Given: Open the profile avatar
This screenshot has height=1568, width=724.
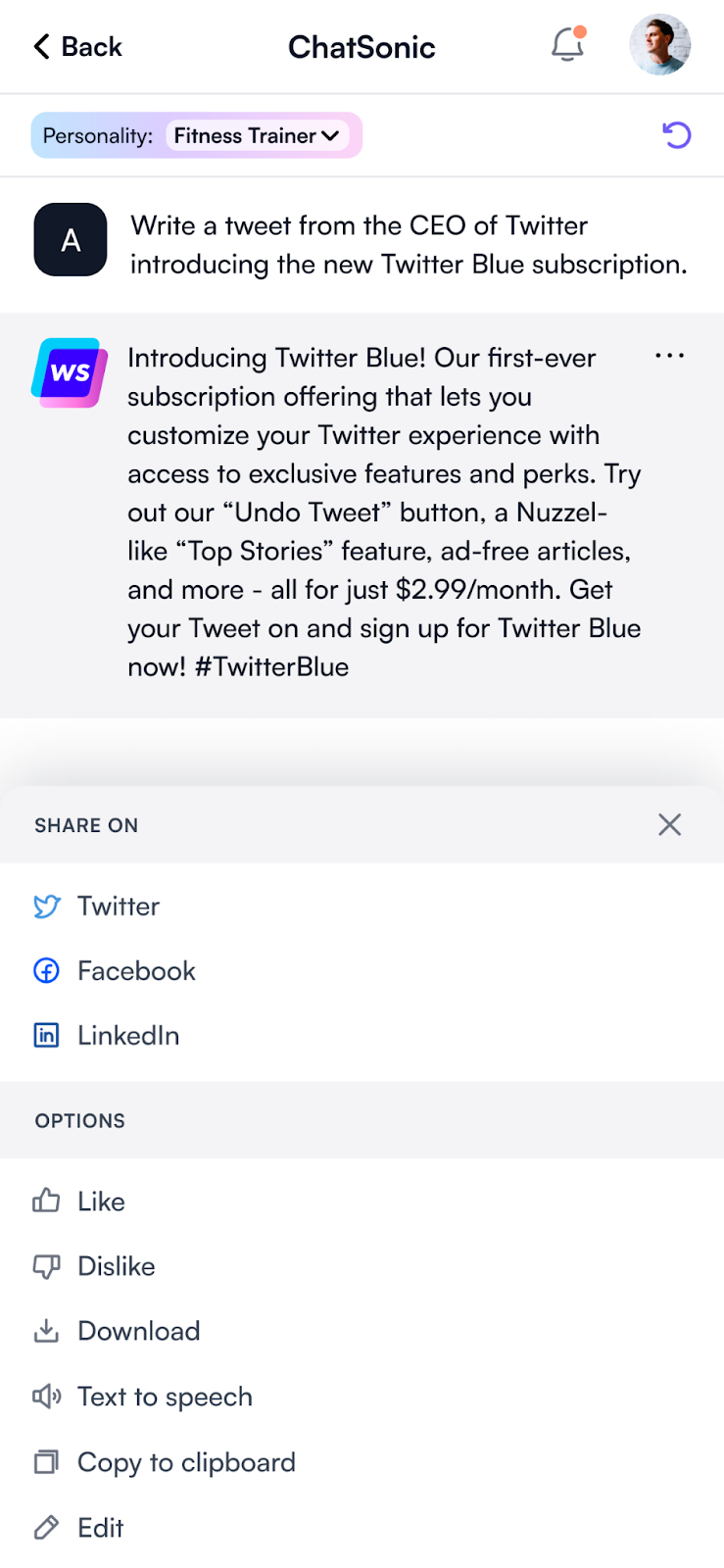Looking at the screenshot, I should click(x=659, y=44).
